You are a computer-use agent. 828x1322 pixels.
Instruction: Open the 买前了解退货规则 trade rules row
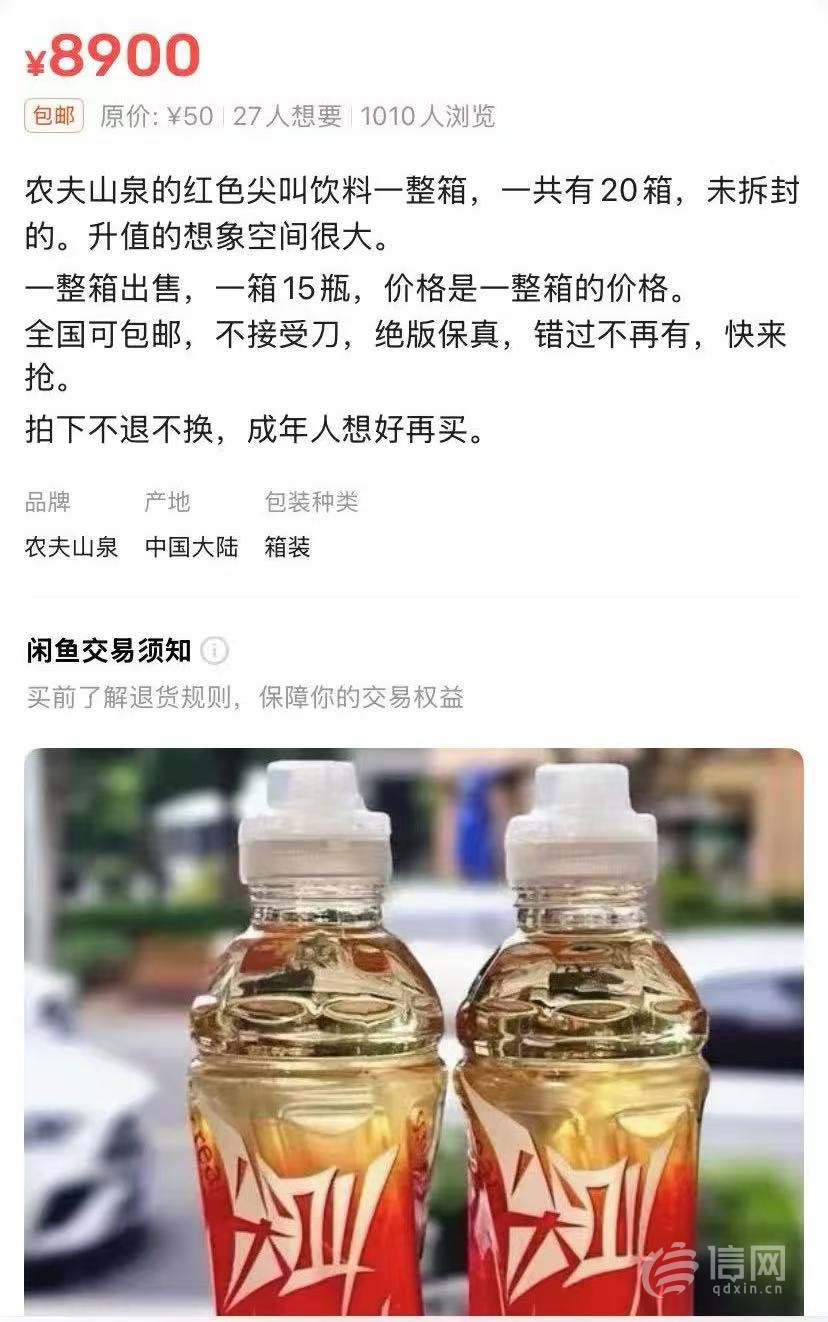(x=245, y=697)
